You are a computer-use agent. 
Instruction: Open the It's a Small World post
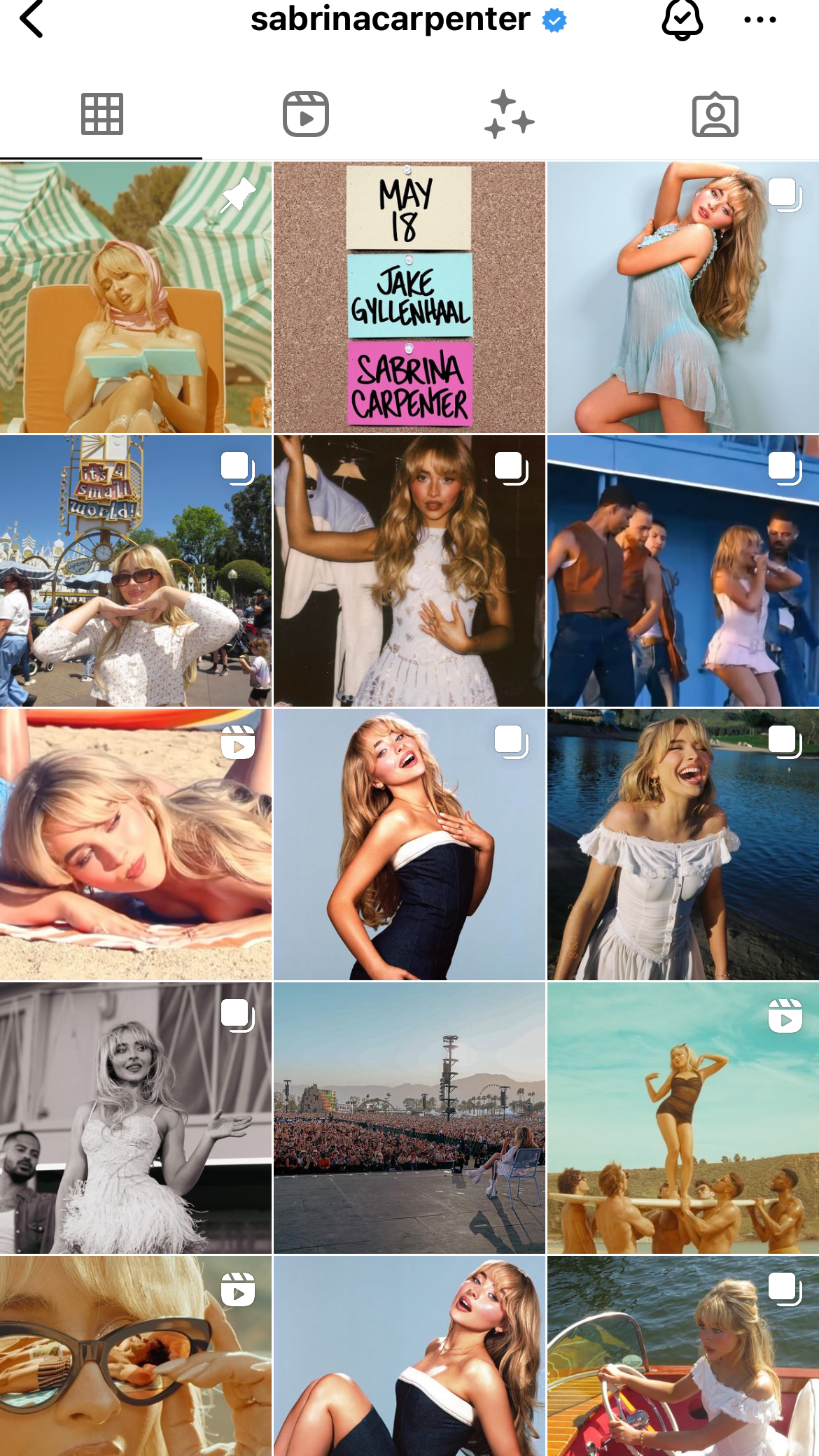tap(136, 570)
